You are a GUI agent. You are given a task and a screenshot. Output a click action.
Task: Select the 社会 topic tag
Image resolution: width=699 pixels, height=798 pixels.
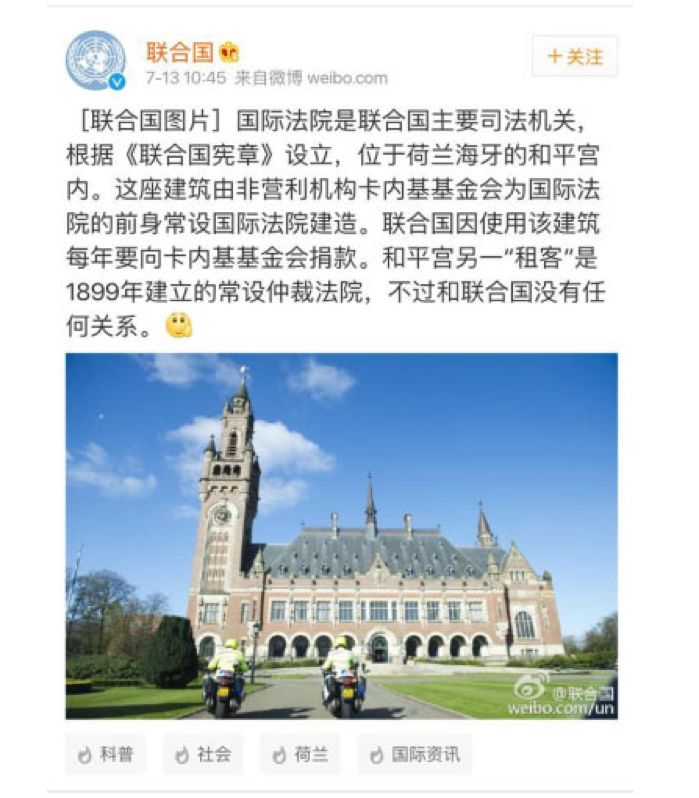203,754
